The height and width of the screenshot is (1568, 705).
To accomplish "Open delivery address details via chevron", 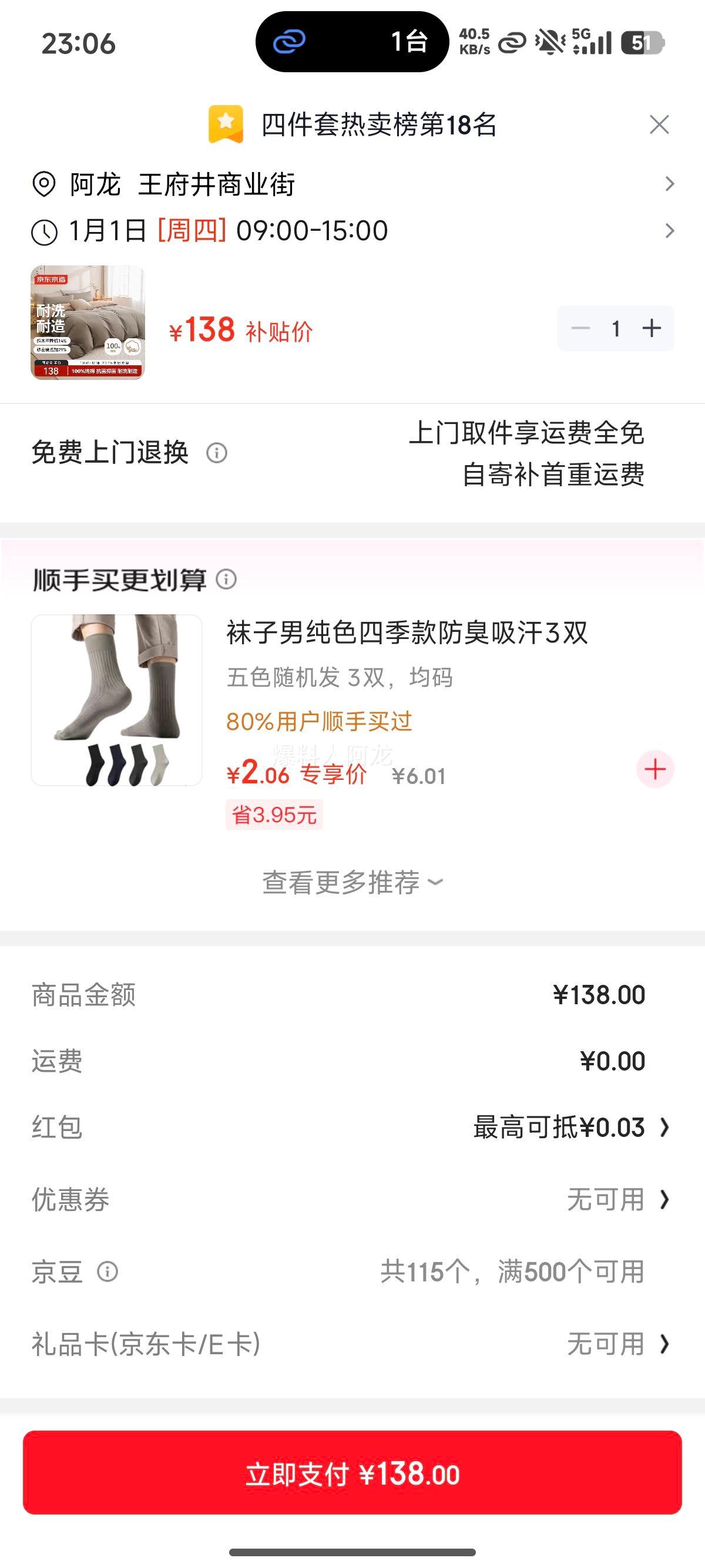I will [670, 183].
